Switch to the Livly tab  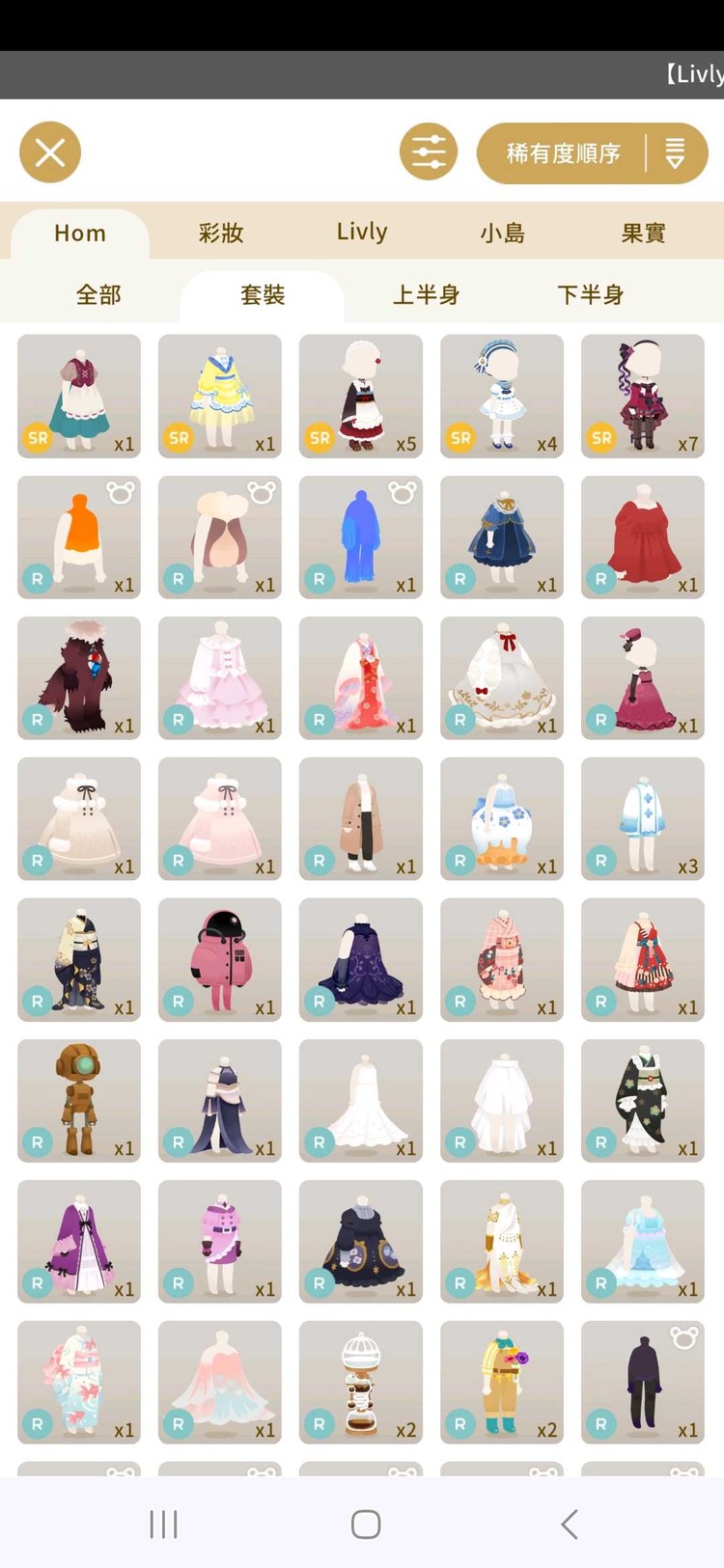coord(362,233)
